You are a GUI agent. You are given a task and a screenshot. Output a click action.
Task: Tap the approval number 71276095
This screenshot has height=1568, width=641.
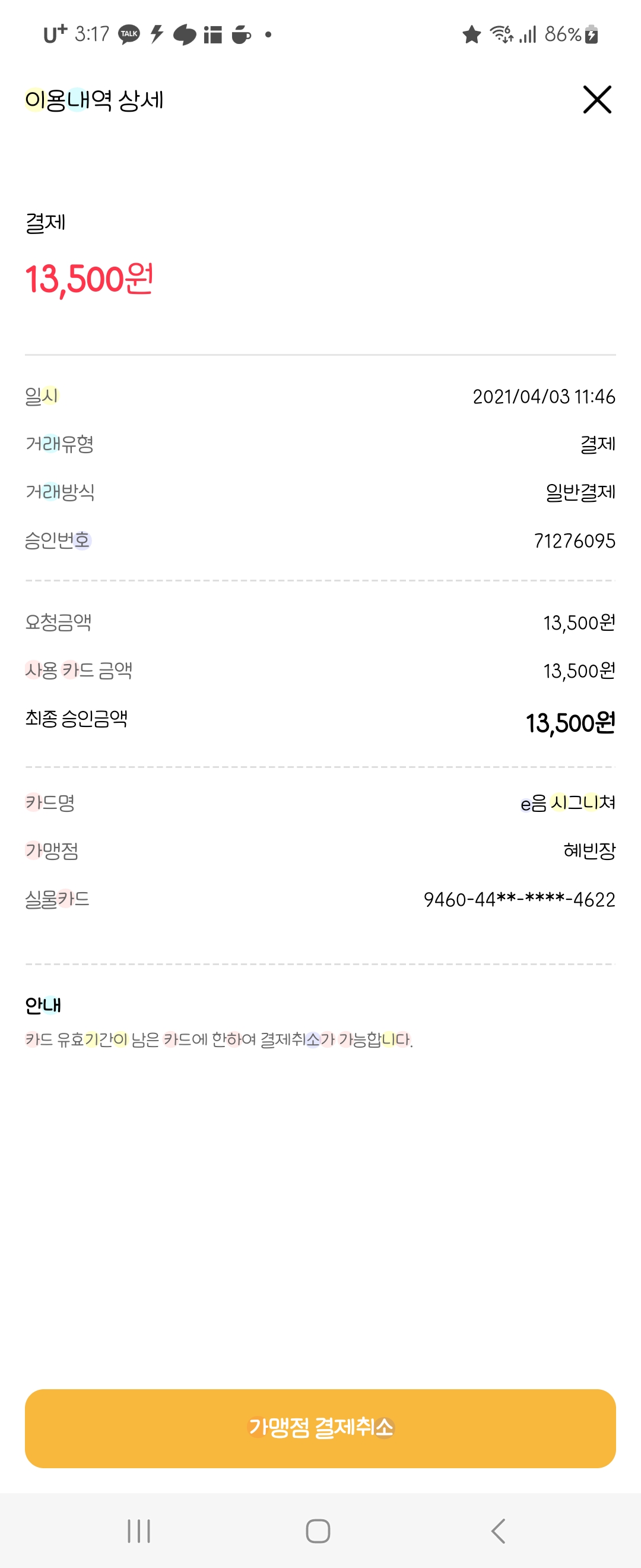click(x=574, y=541)
